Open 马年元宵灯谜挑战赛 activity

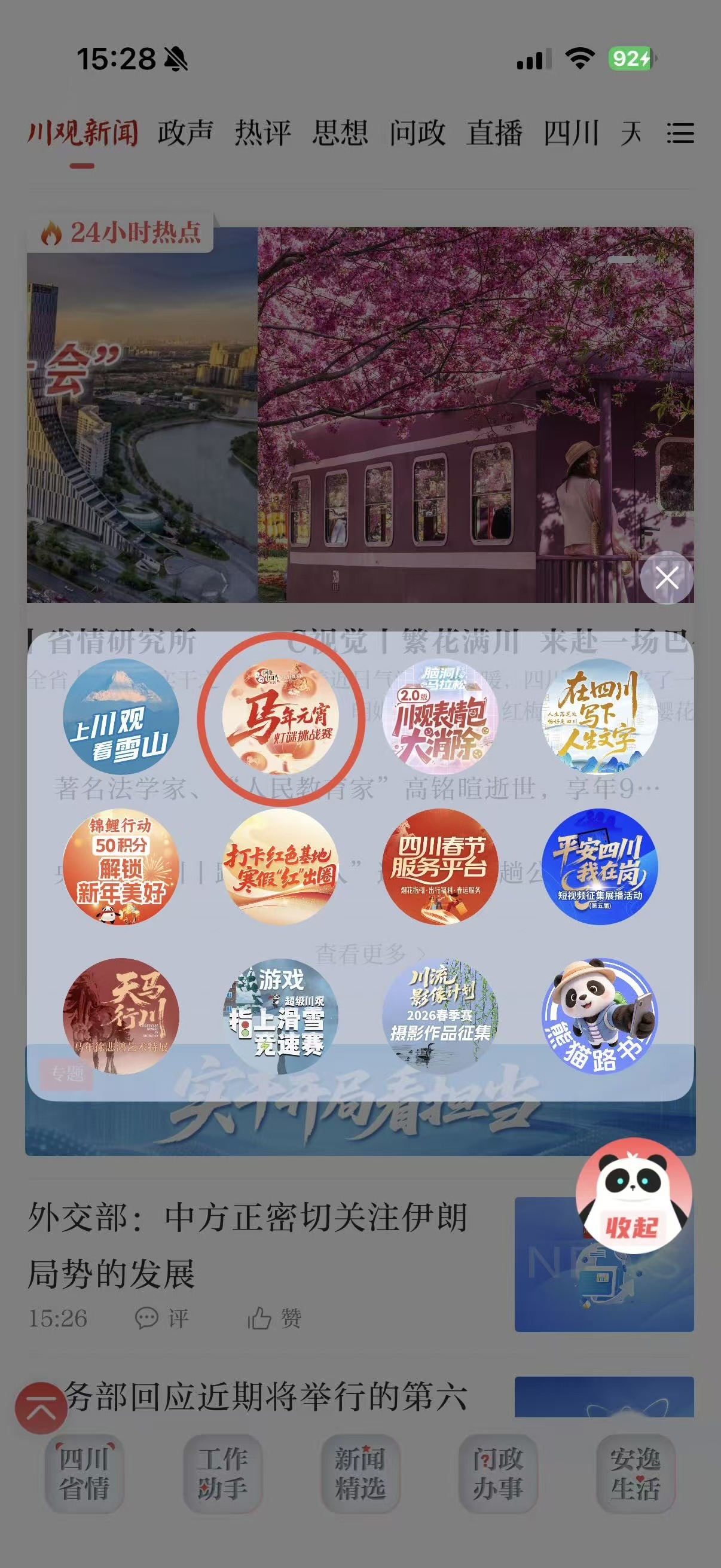click(280, 716)
